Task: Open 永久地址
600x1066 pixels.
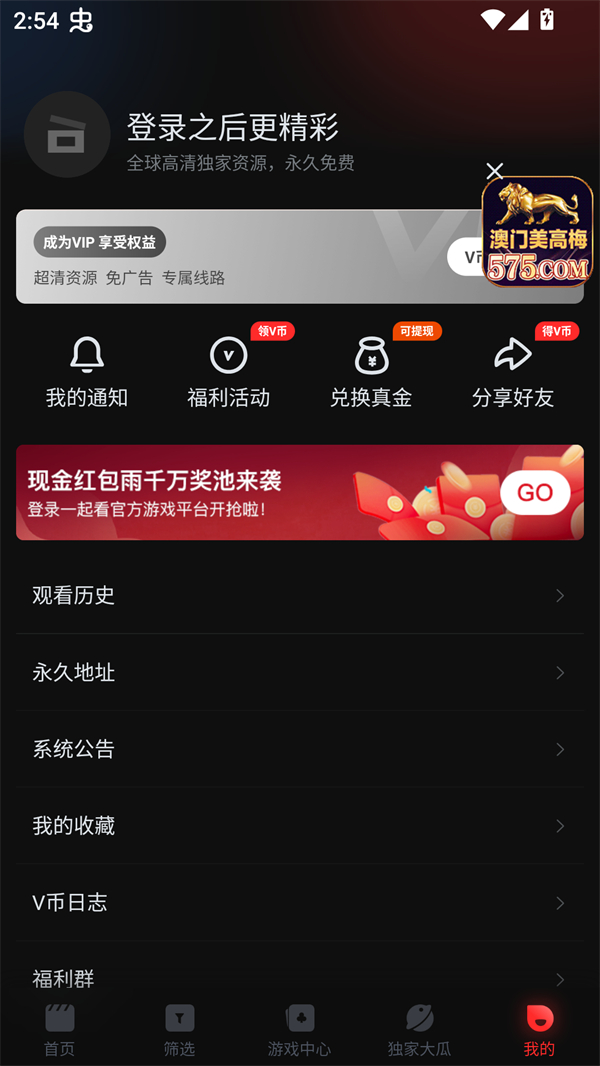Action: [300, 673]
